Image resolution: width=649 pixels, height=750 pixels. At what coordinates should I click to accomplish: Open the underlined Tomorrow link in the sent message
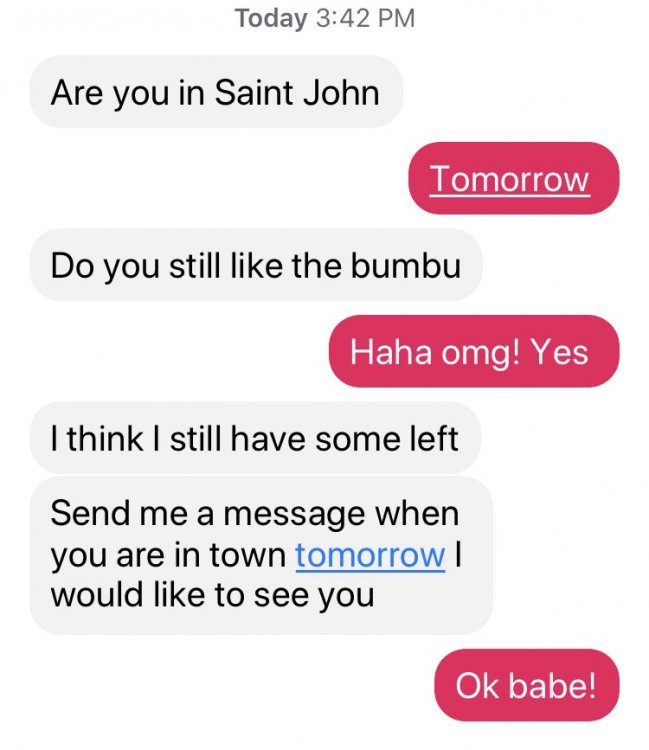(509, 179)
